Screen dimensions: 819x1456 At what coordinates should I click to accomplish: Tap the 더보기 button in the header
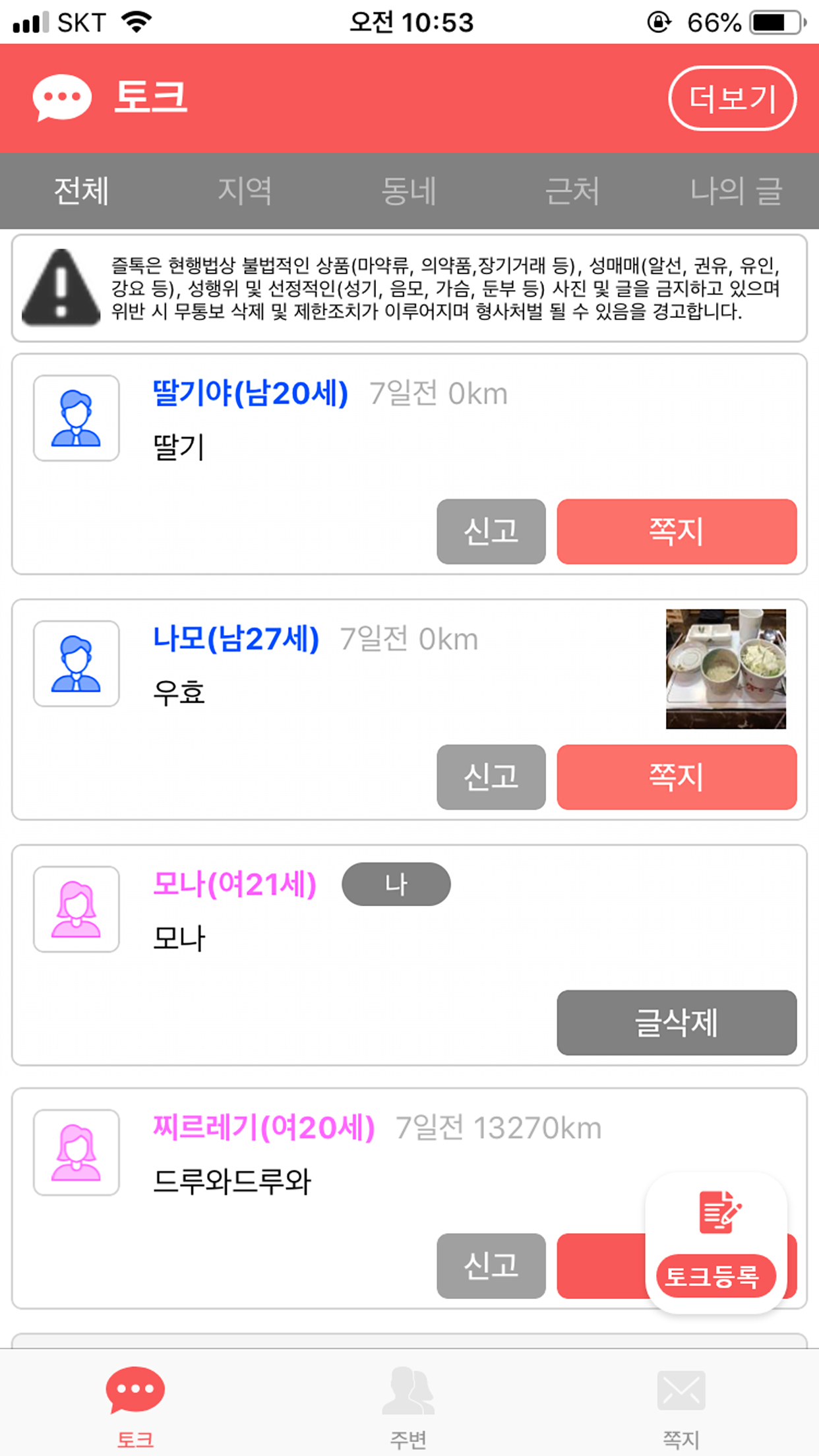pos(733,98)
